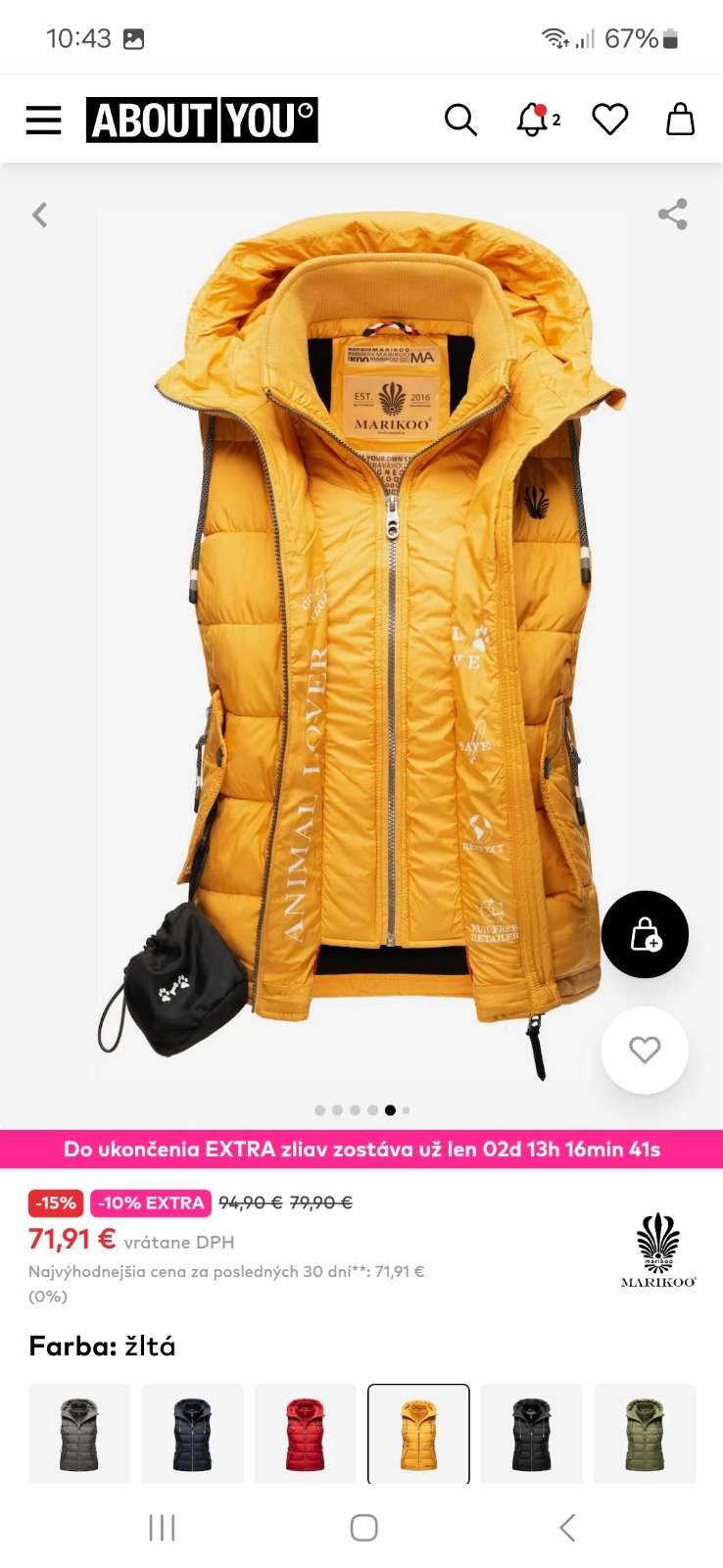
Task: Tap the system back button
Action: coord(566,1527)
